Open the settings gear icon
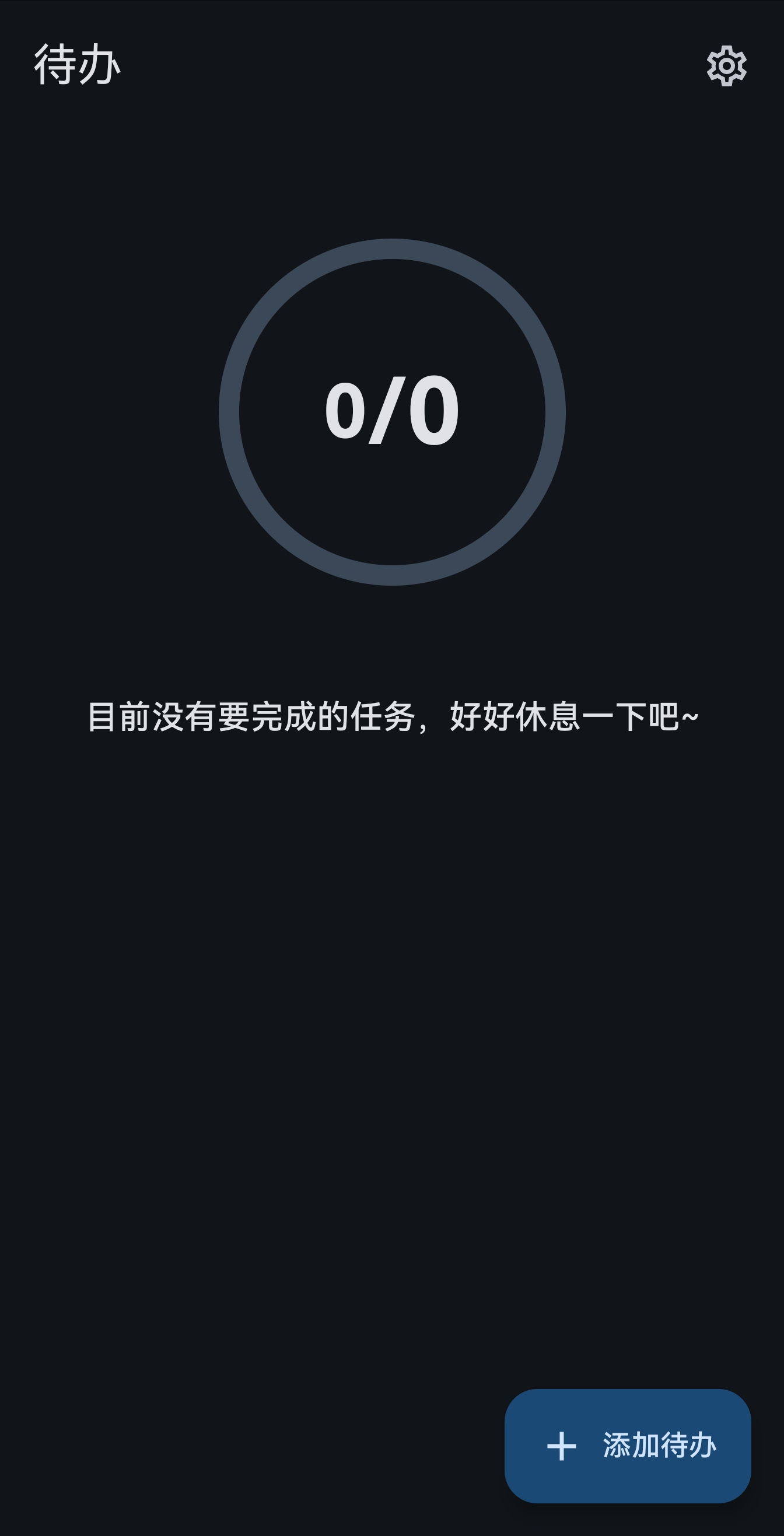Viewport: 784px width, 1536px height. point(726,65)
